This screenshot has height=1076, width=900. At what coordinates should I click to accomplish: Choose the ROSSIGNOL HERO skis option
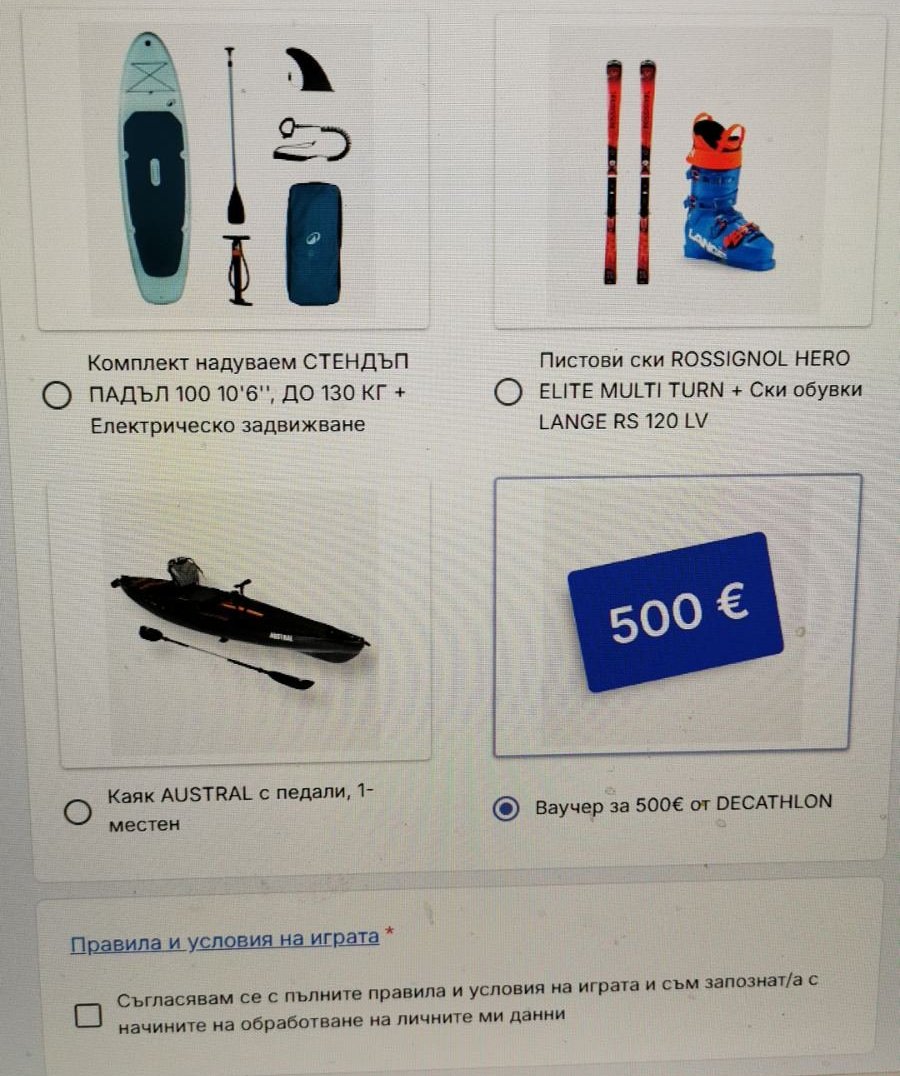(510, 392)
